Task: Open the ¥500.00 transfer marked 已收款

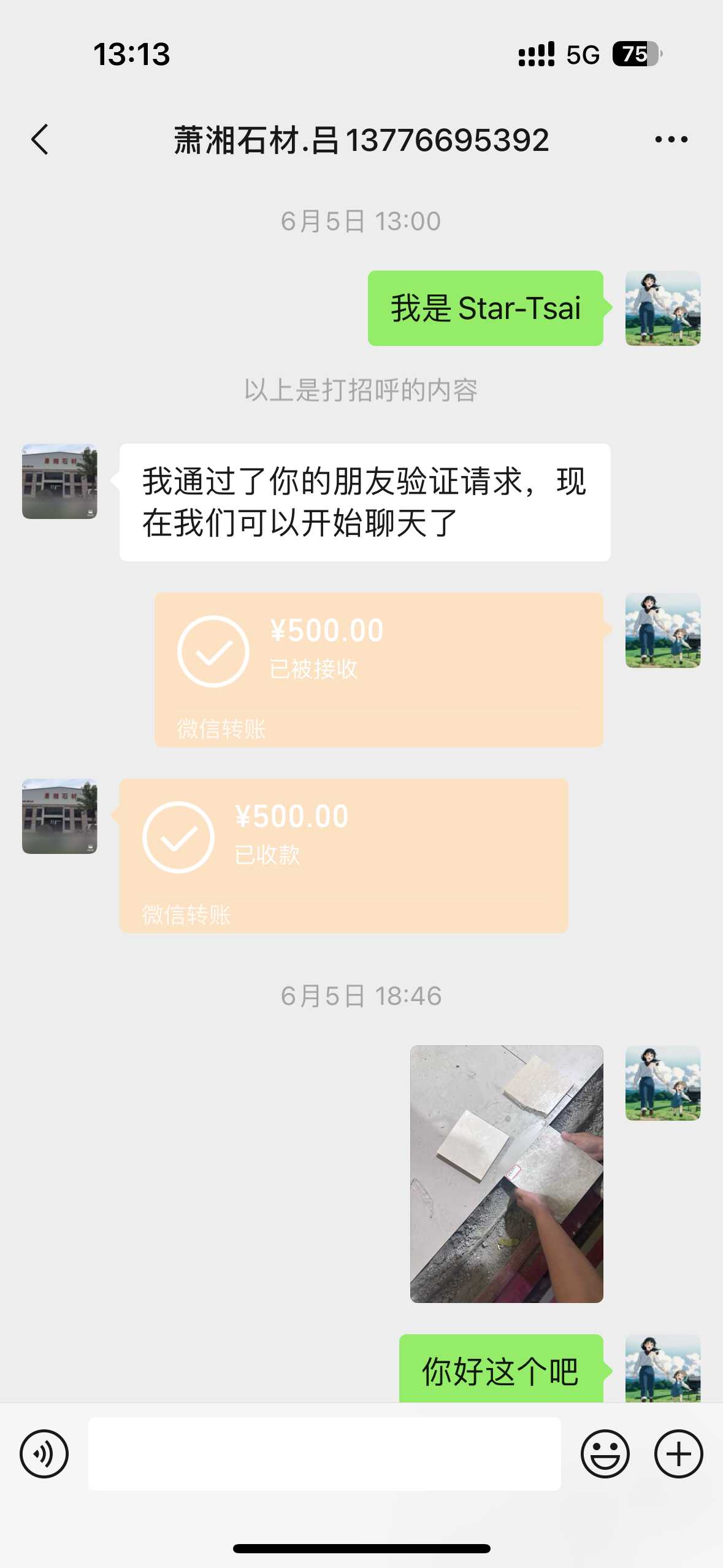Action: pyautogui.click(x=343, y=856)
